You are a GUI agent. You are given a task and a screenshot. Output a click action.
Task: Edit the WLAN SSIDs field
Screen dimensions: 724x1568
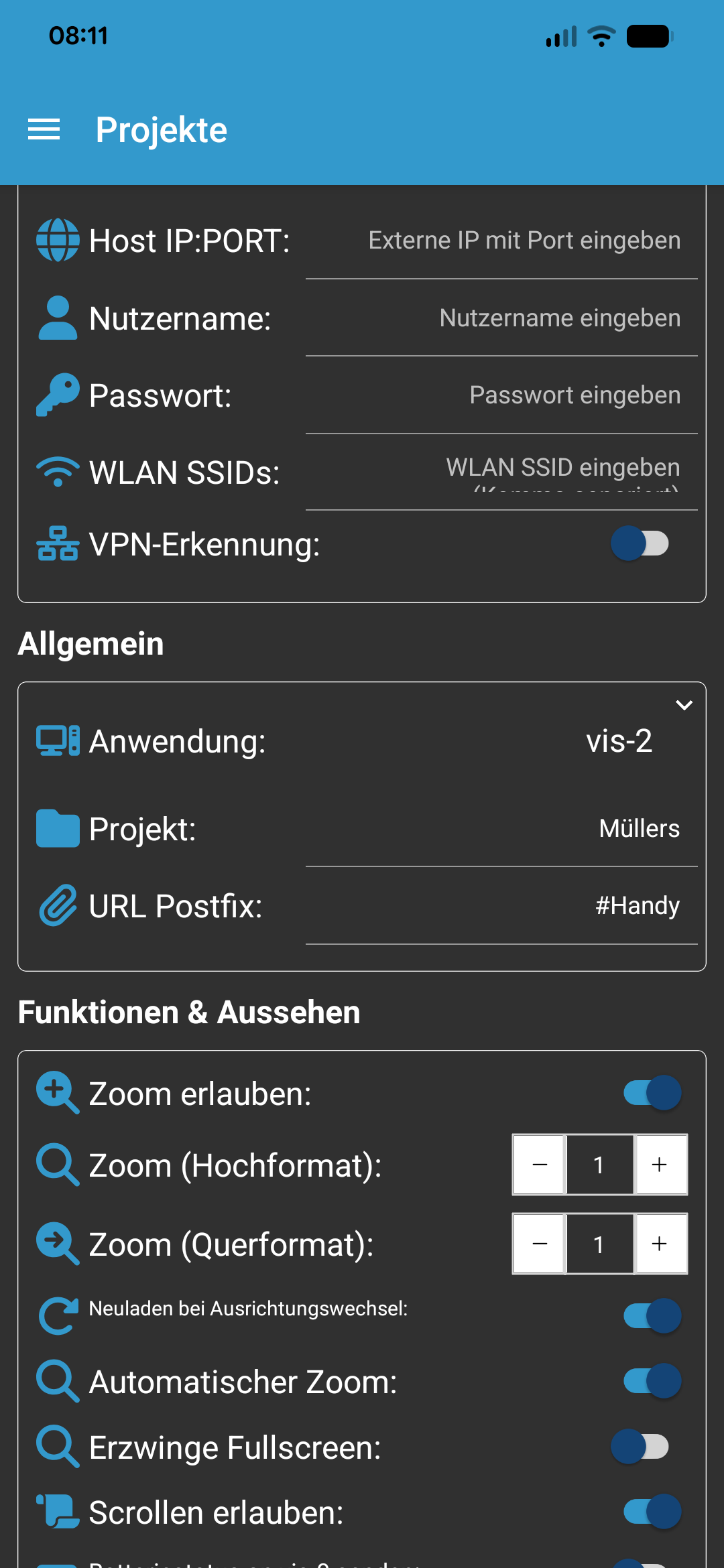501,471
